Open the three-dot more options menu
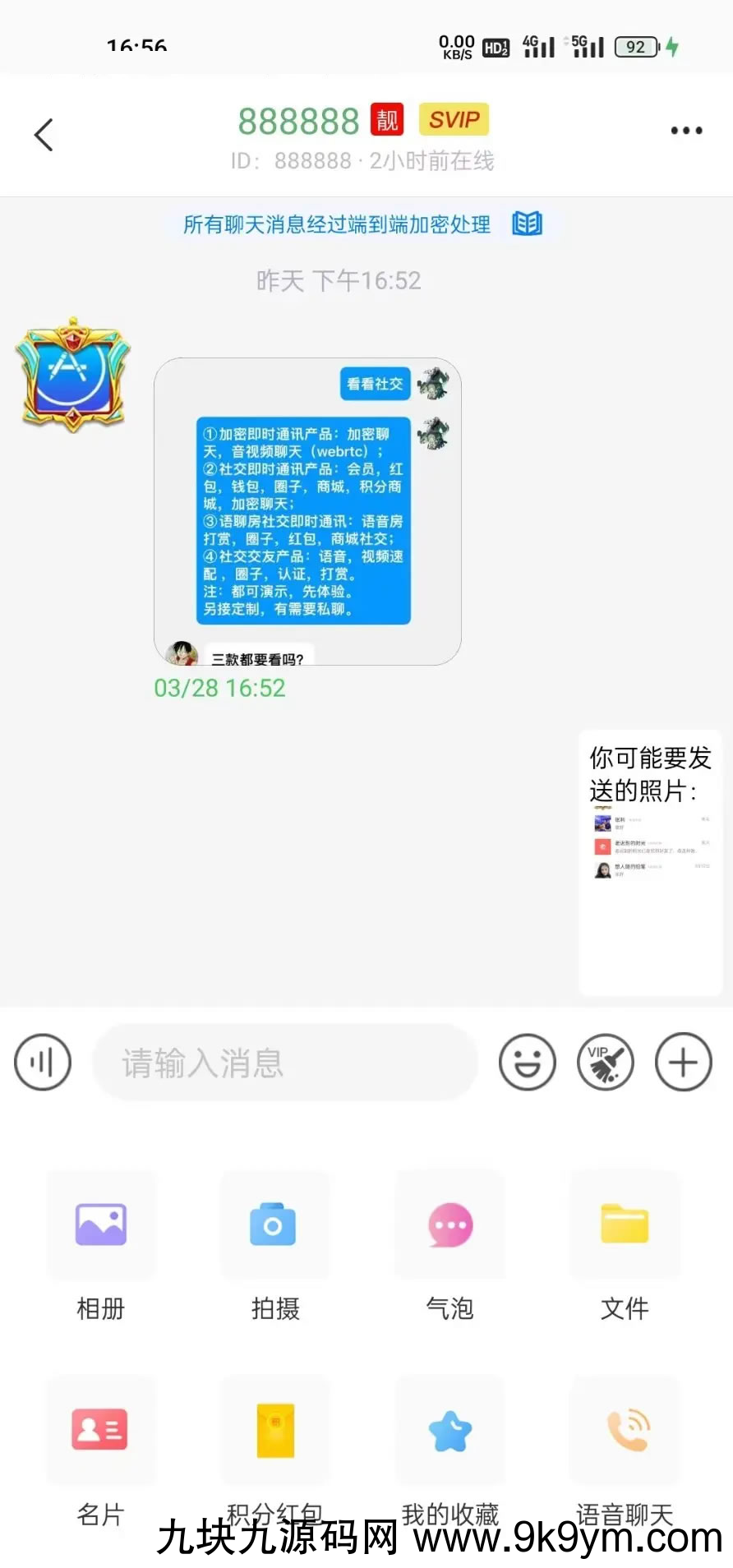Screen dimensions: 733x1568 tap(685, 130)
